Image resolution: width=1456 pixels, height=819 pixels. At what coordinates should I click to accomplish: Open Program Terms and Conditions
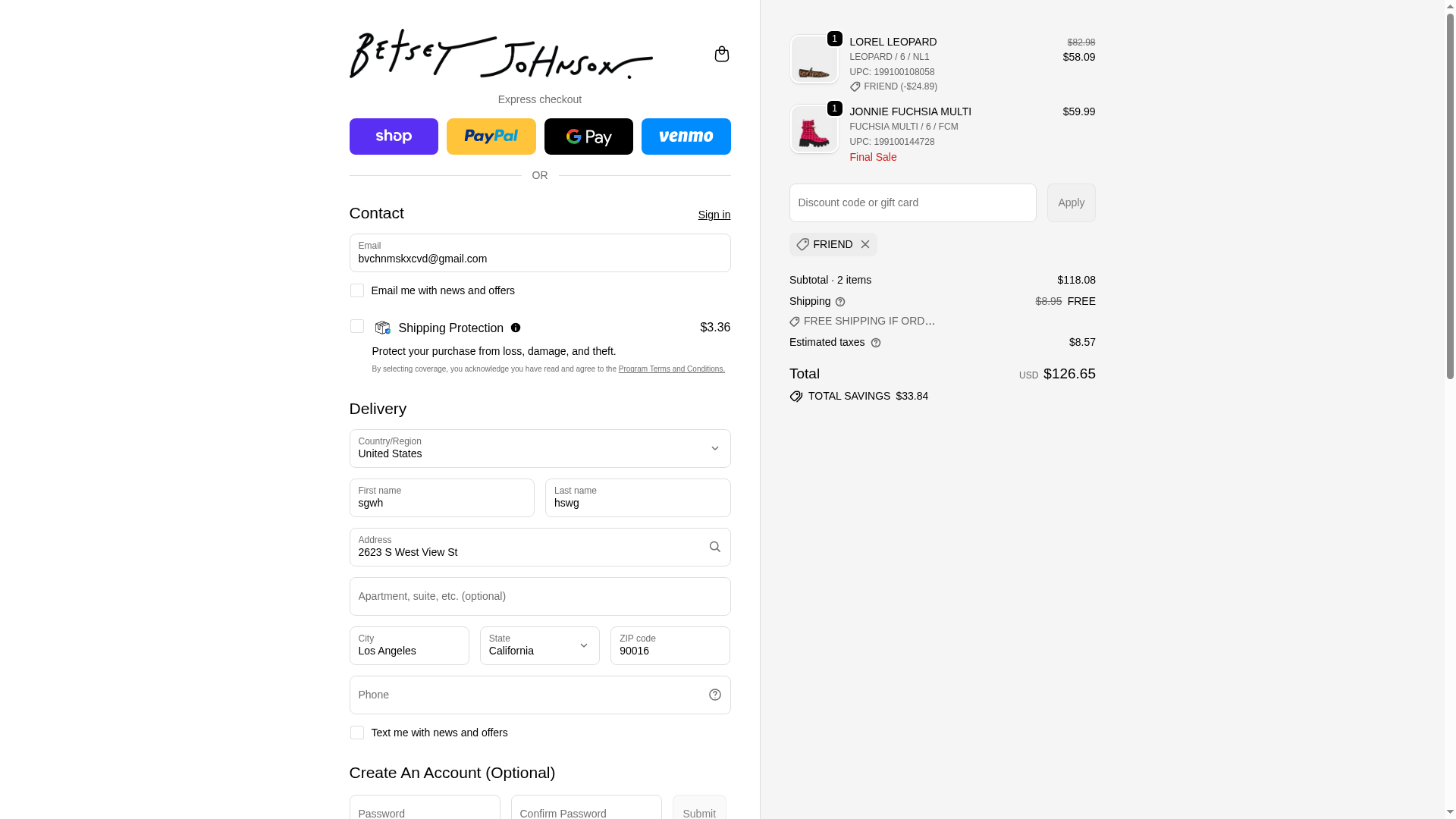pyautogui.click(x=671, y=369)
